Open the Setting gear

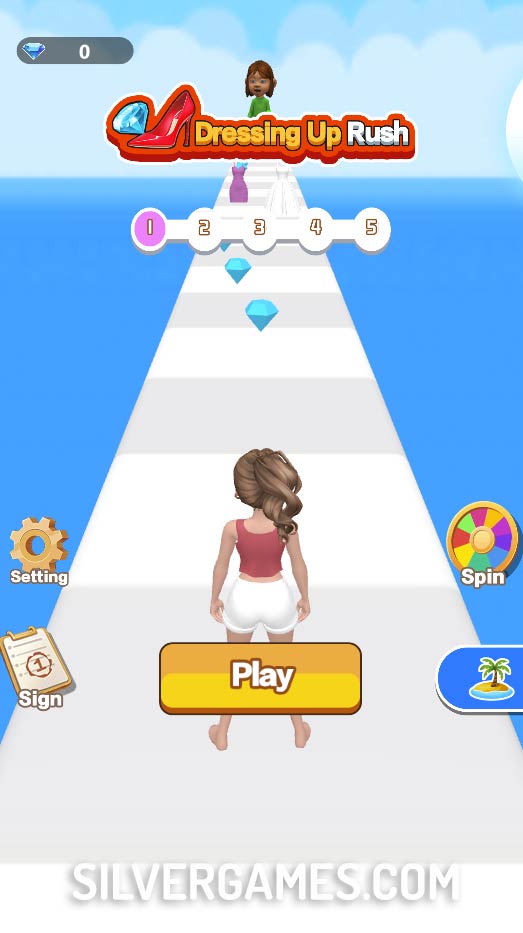pyautogui.click(x=39, y=550)
